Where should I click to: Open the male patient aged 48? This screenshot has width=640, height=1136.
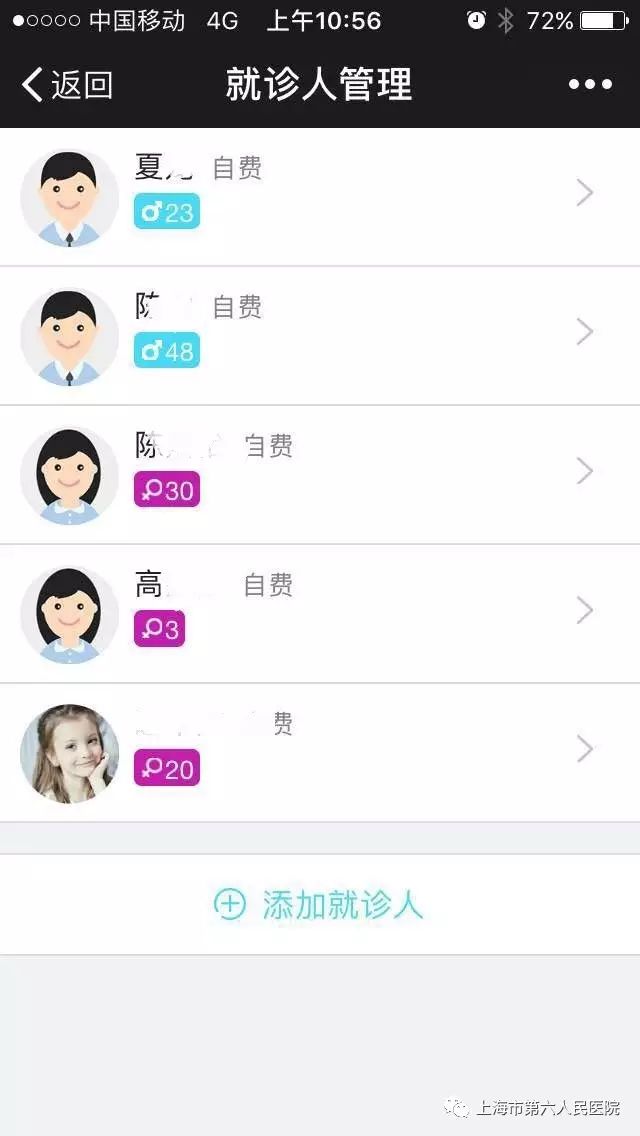[320, 335]
